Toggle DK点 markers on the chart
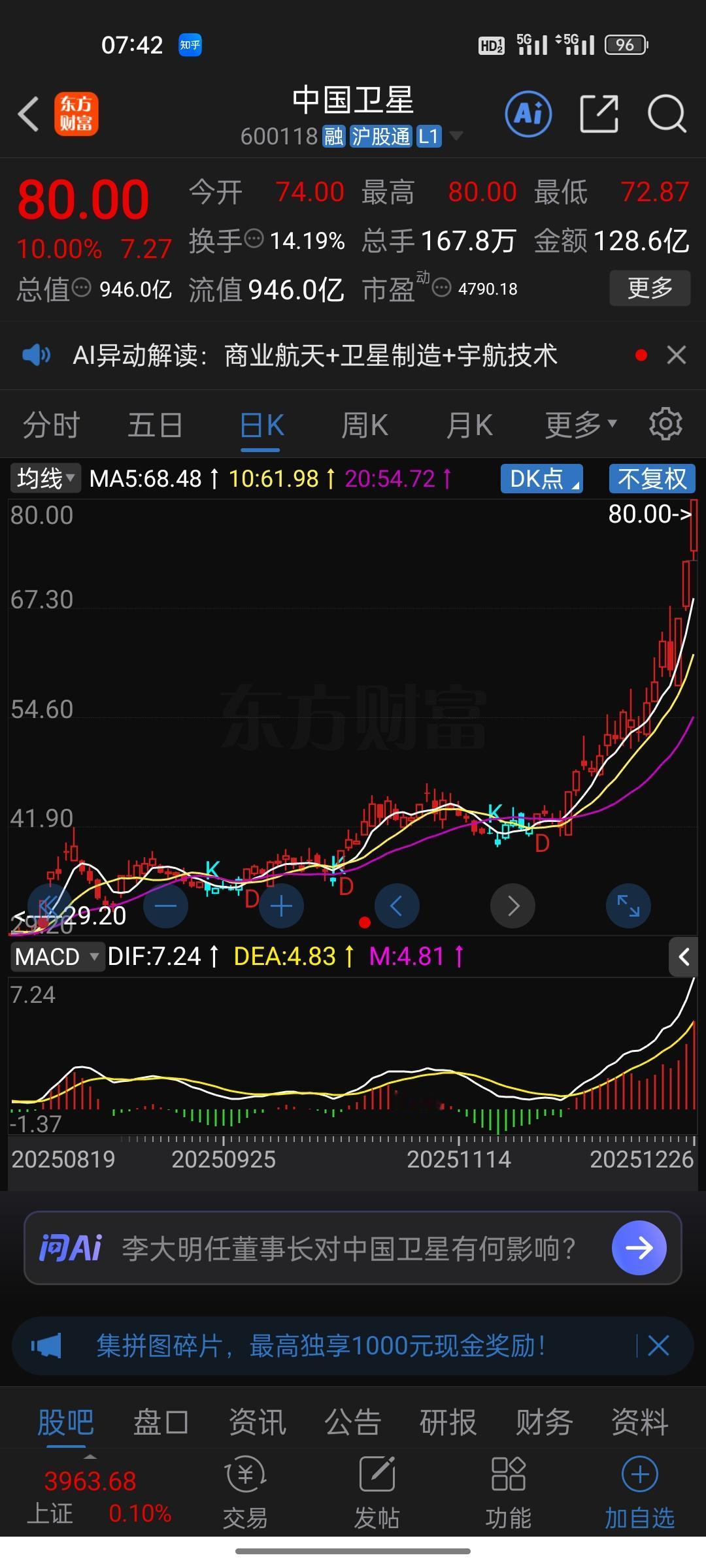 click(541, 479)
